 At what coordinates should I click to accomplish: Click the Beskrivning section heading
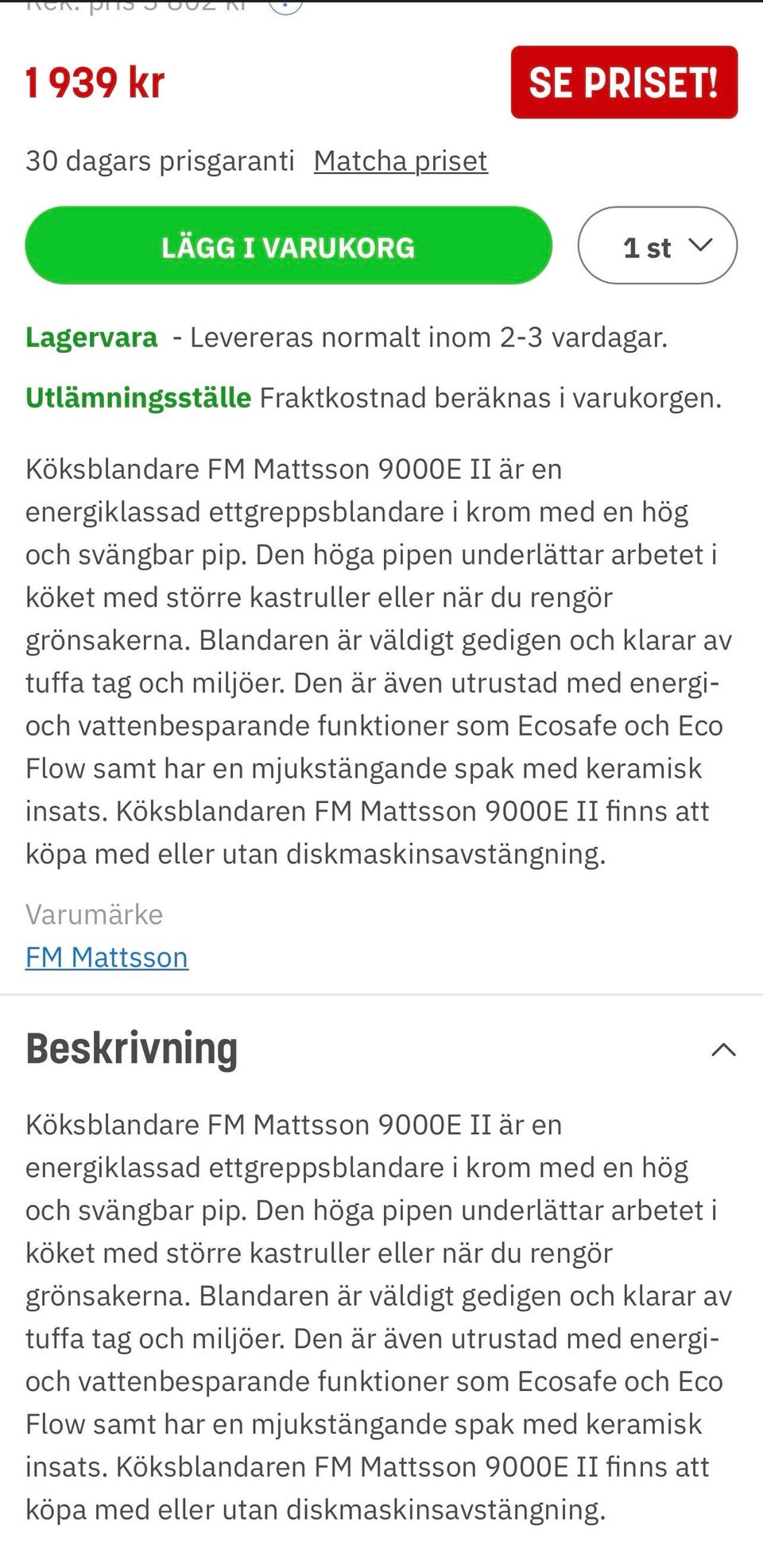[x=131, y=1049]
